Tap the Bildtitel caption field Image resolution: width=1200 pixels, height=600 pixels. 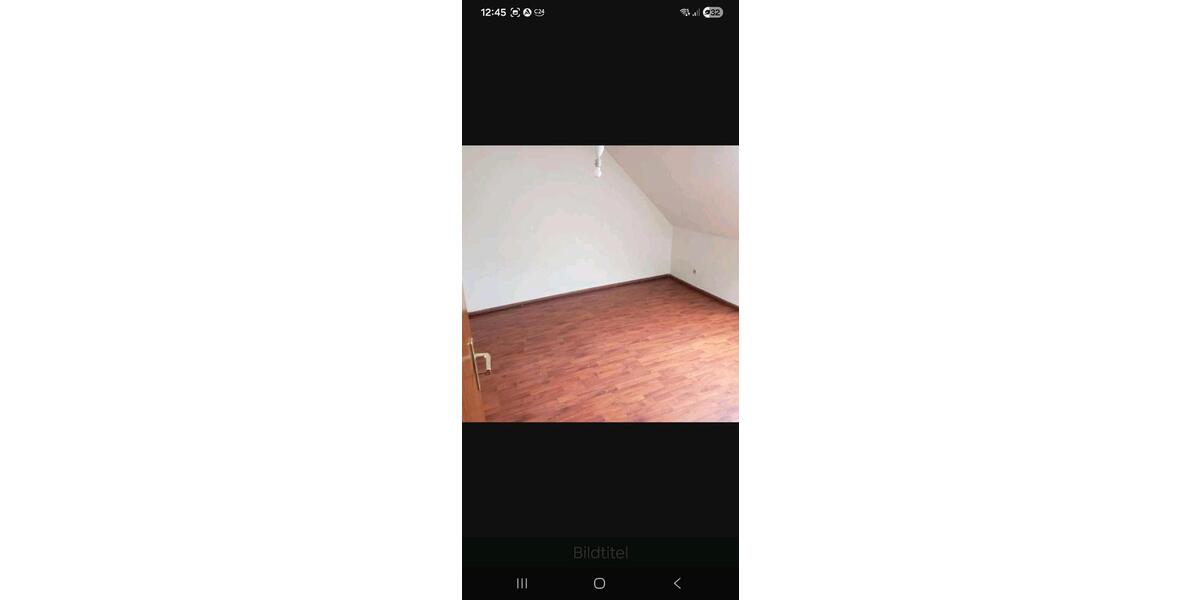(x=600, y=553)
